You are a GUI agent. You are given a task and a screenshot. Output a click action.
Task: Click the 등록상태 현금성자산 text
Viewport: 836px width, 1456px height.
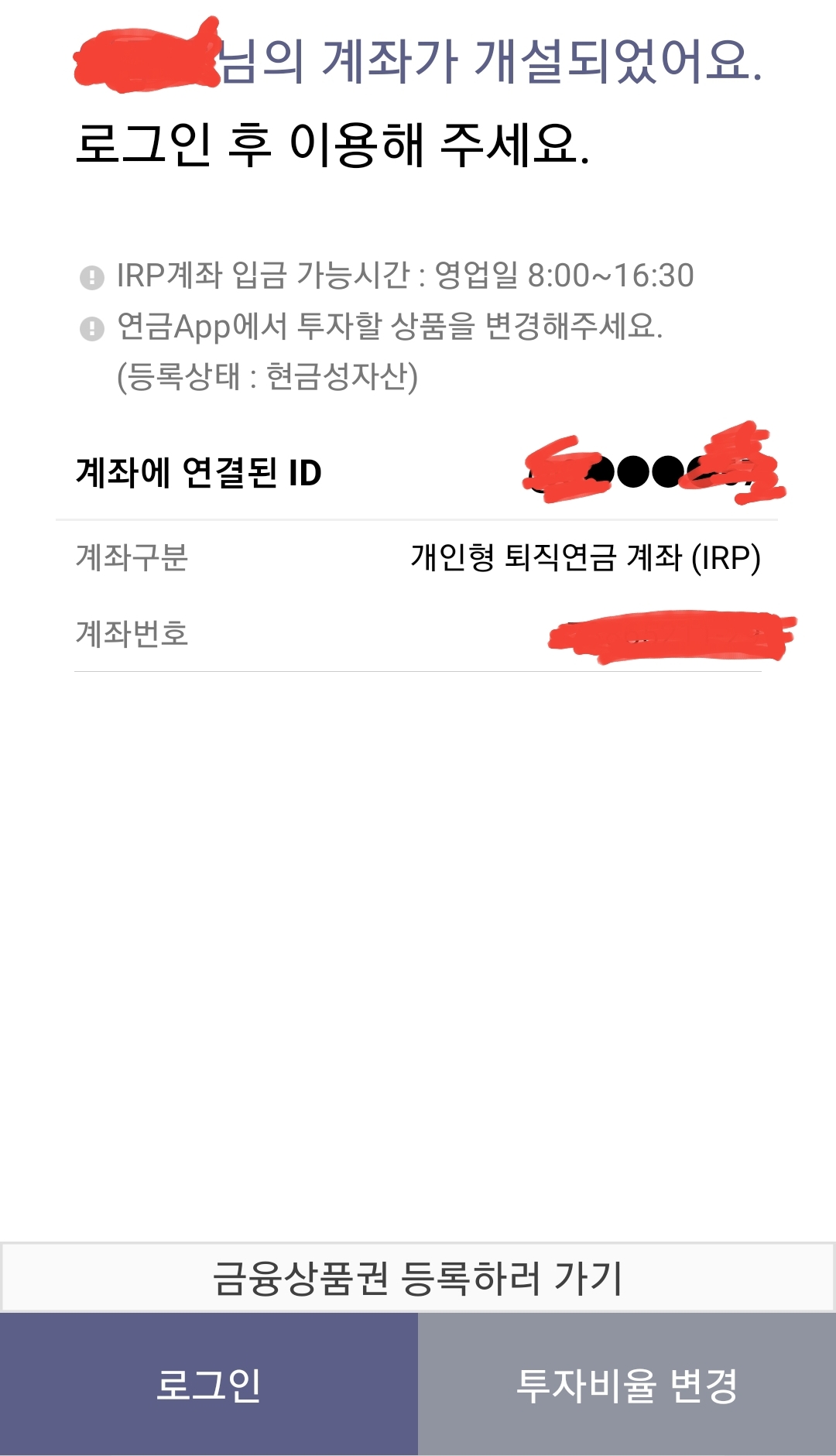point(267,377)
